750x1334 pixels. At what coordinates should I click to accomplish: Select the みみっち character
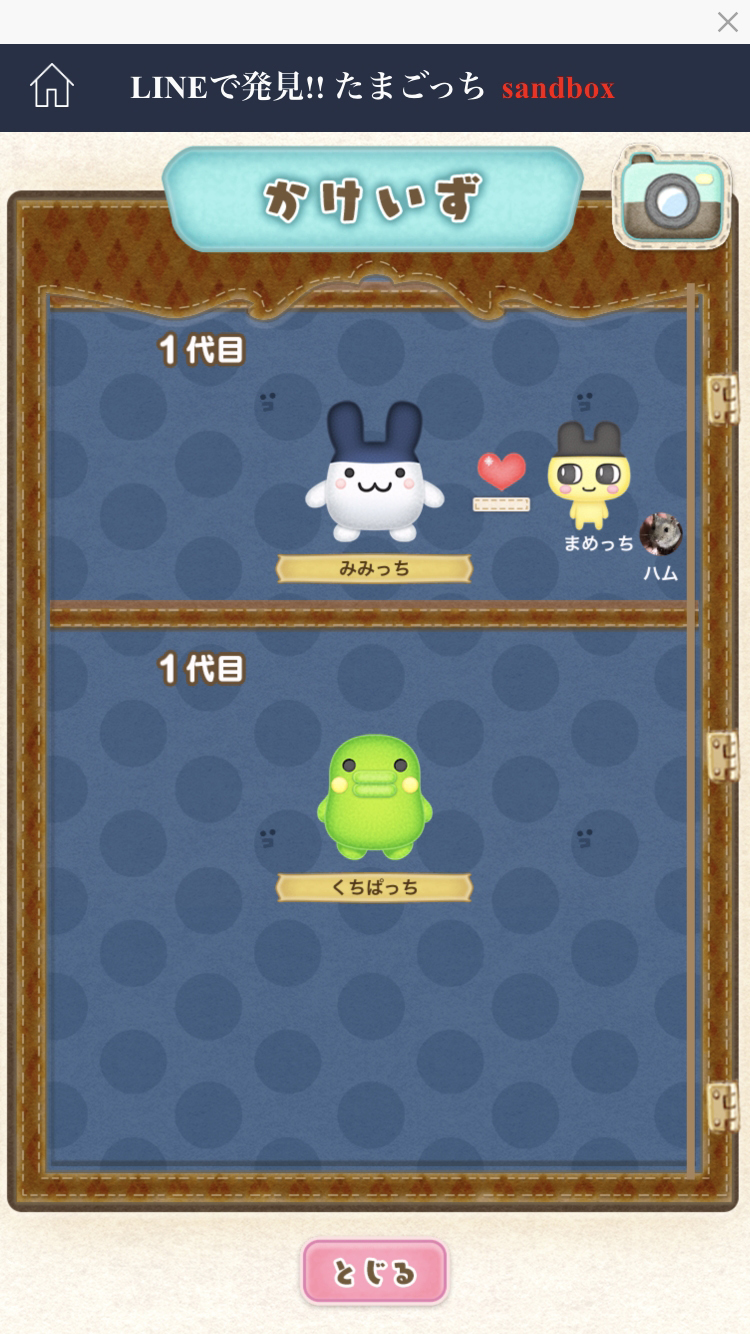point(375,472)
